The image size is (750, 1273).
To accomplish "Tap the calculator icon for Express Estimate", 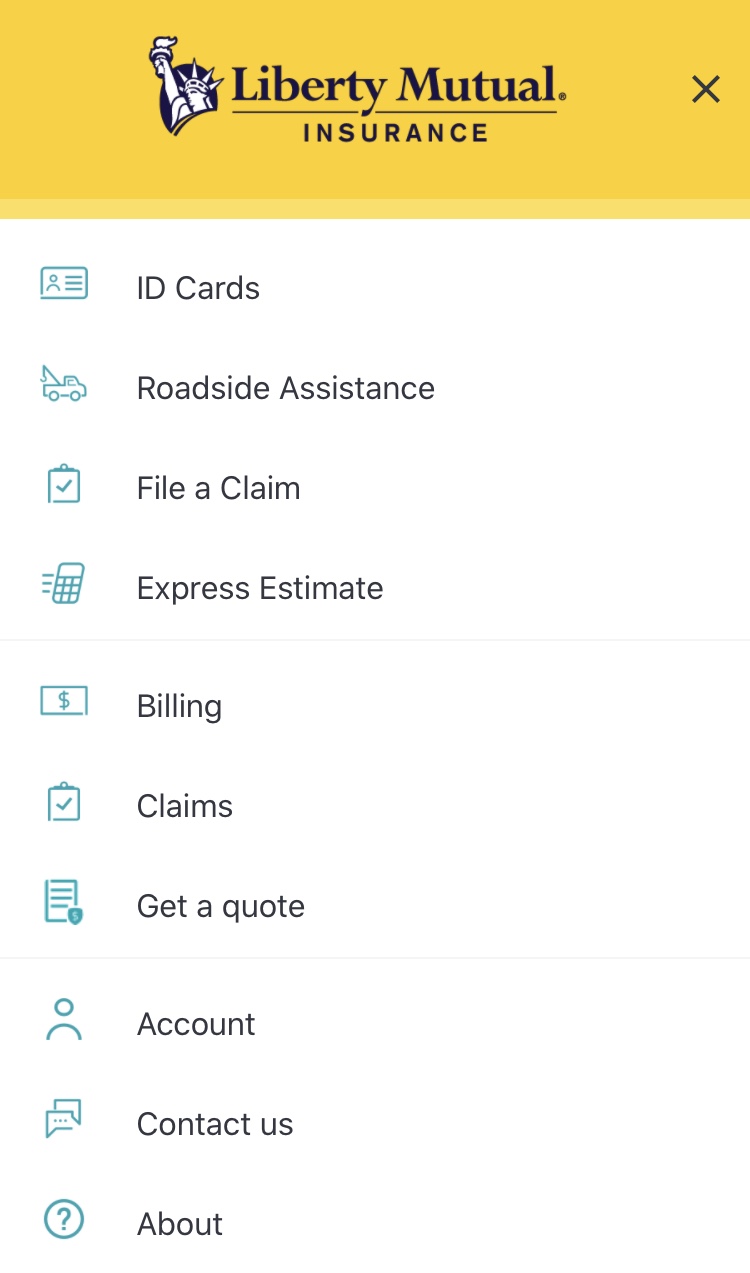I will [63, 583].
